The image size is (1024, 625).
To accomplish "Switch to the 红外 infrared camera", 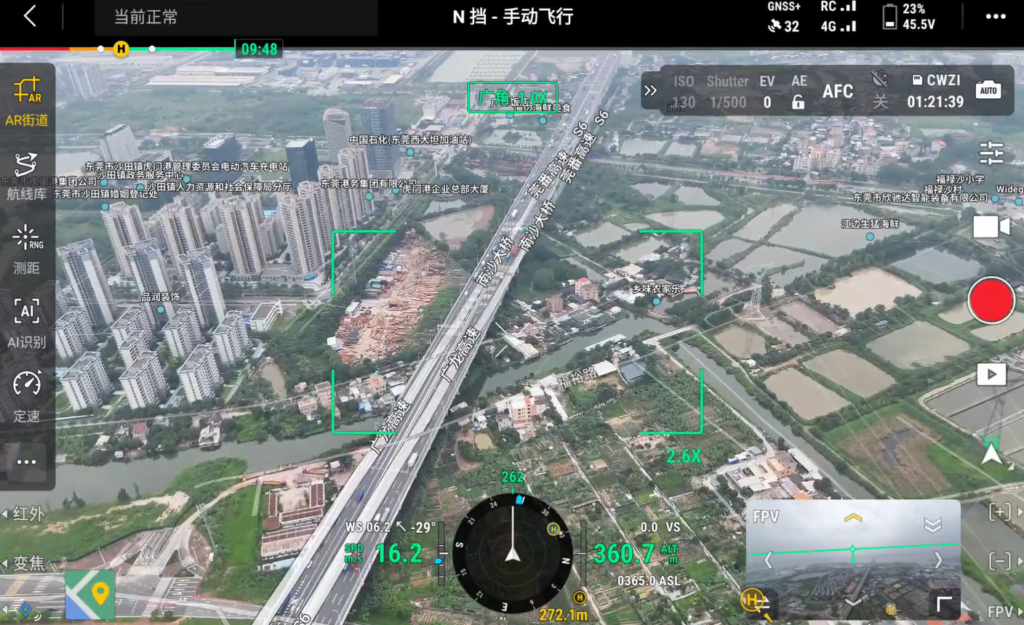I will (x=27, y=514).
